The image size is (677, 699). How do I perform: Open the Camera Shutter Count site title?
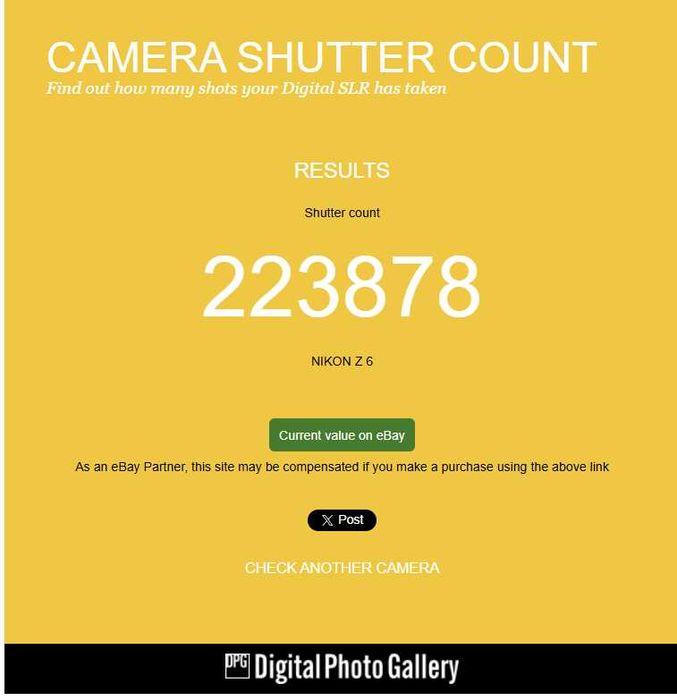point(321,58)
